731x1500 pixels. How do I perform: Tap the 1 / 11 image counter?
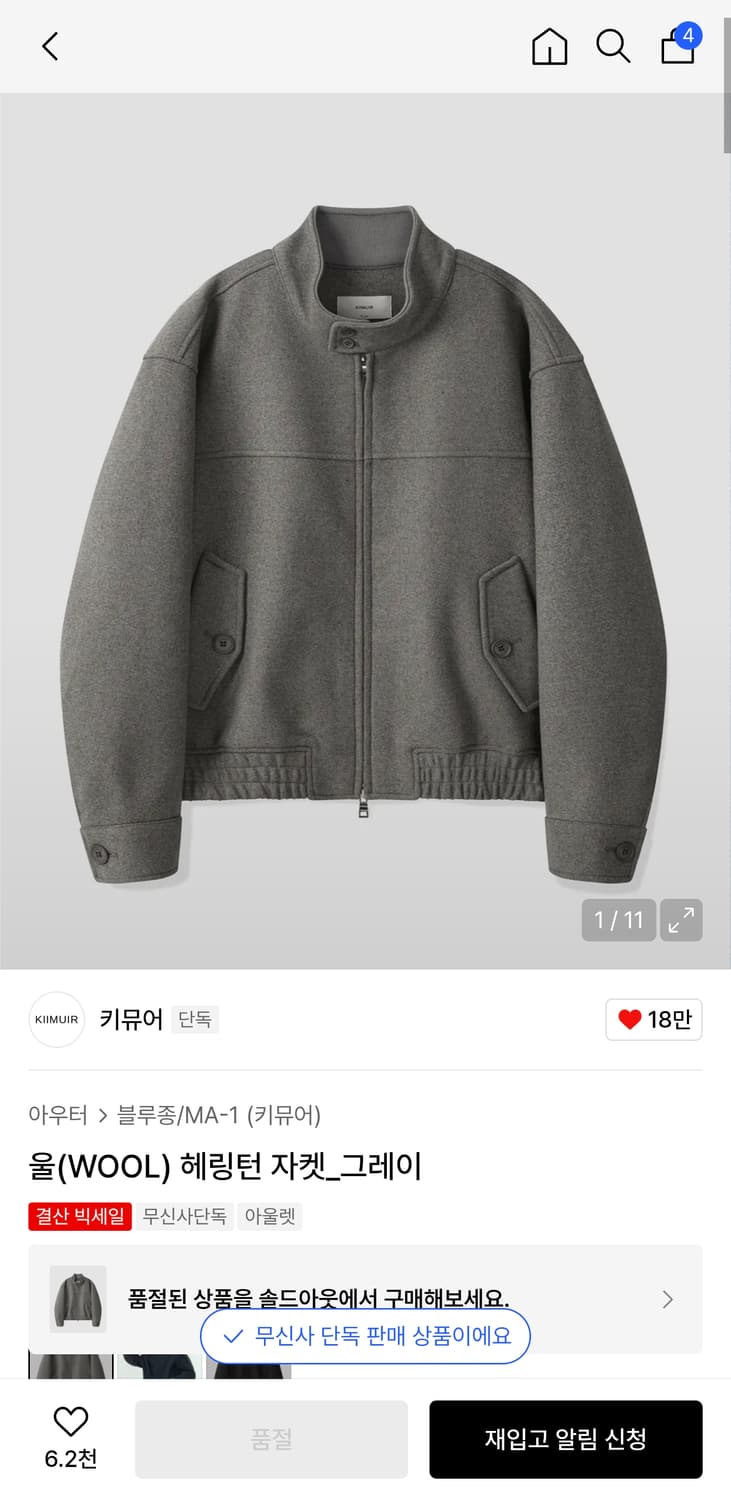pos(618,920)
